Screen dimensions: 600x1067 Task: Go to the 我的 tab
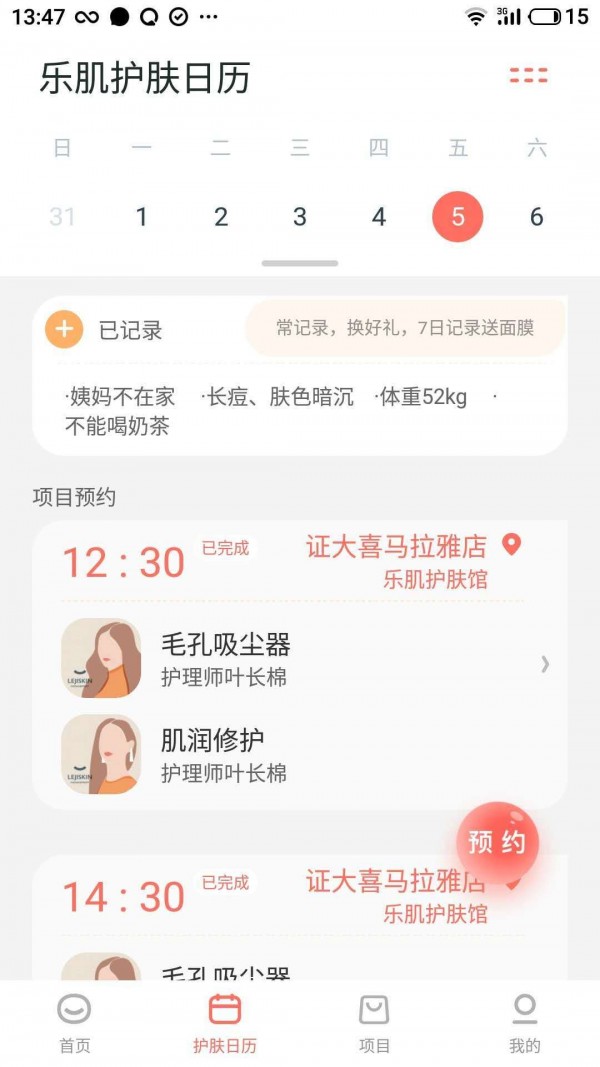(525, 1023)
